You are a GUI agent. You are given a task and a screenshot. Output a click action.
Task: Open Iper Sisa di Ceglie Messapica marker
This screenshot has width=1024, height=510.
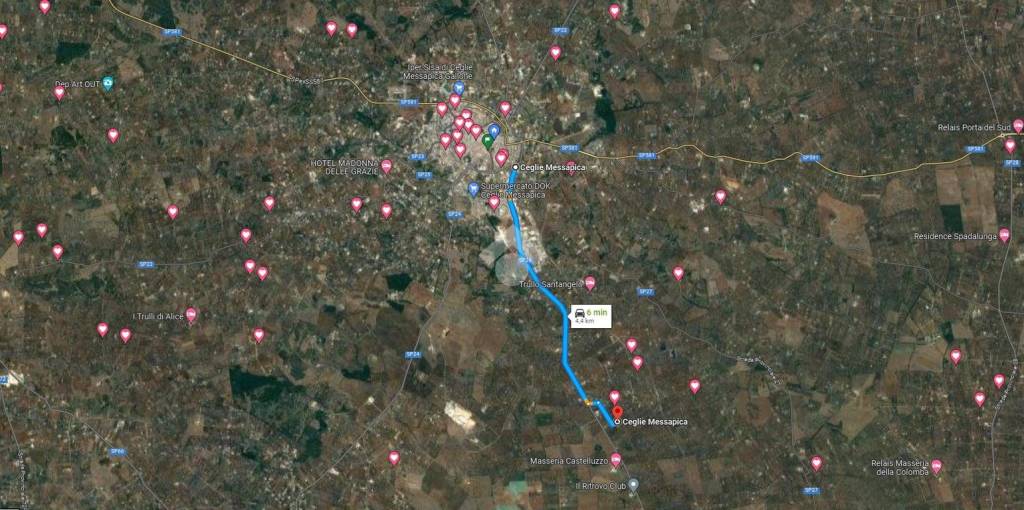point(459,88)
